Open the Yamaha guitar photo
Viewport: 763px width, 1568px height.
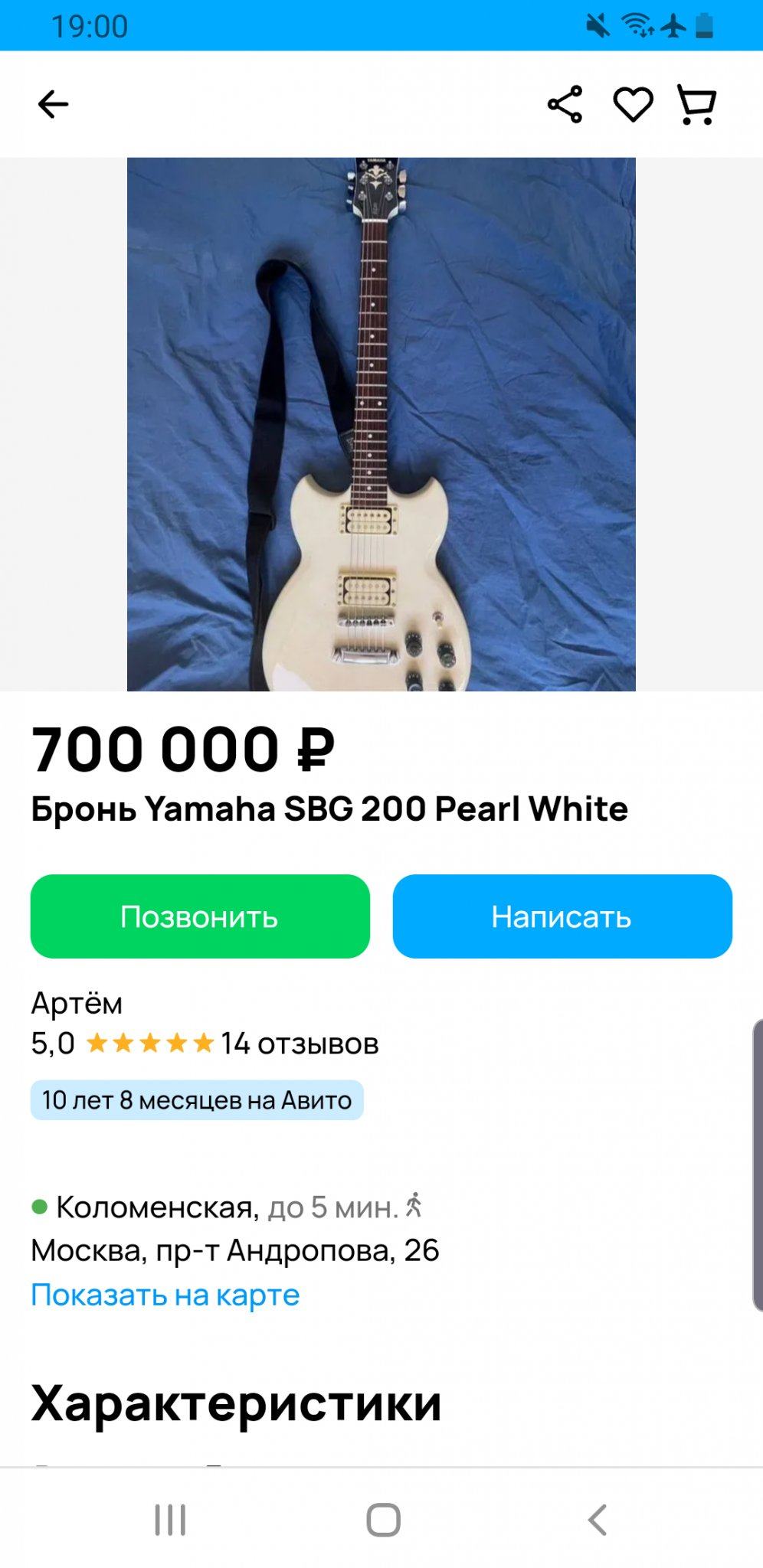pos(381,424)
